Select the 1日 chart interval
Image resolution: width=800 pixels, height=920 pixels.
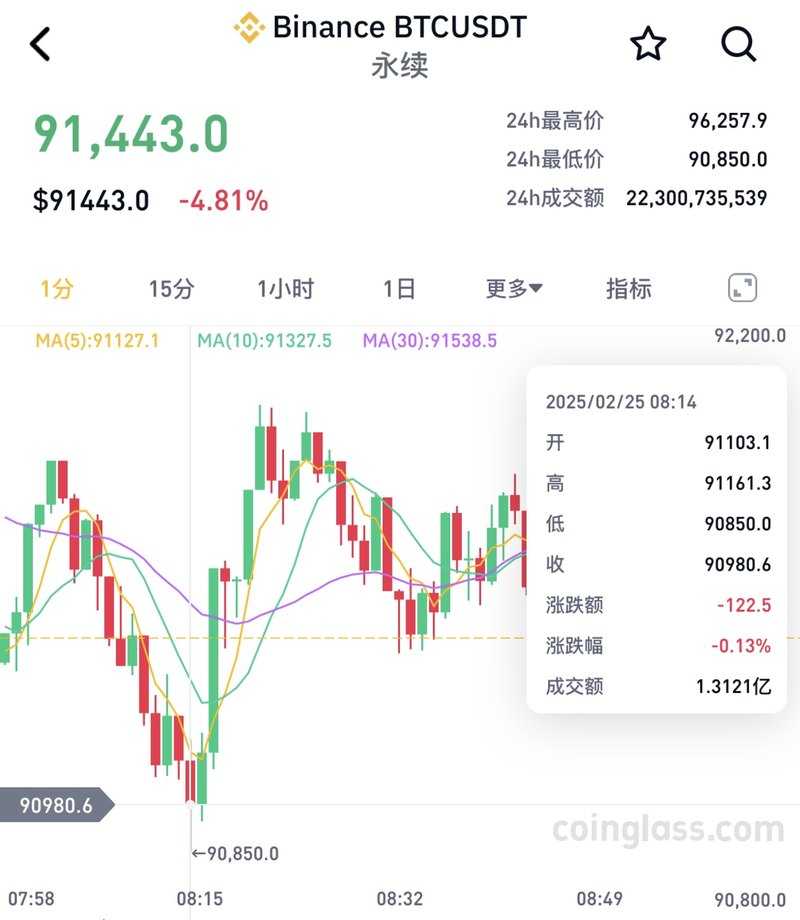(399, 289)
